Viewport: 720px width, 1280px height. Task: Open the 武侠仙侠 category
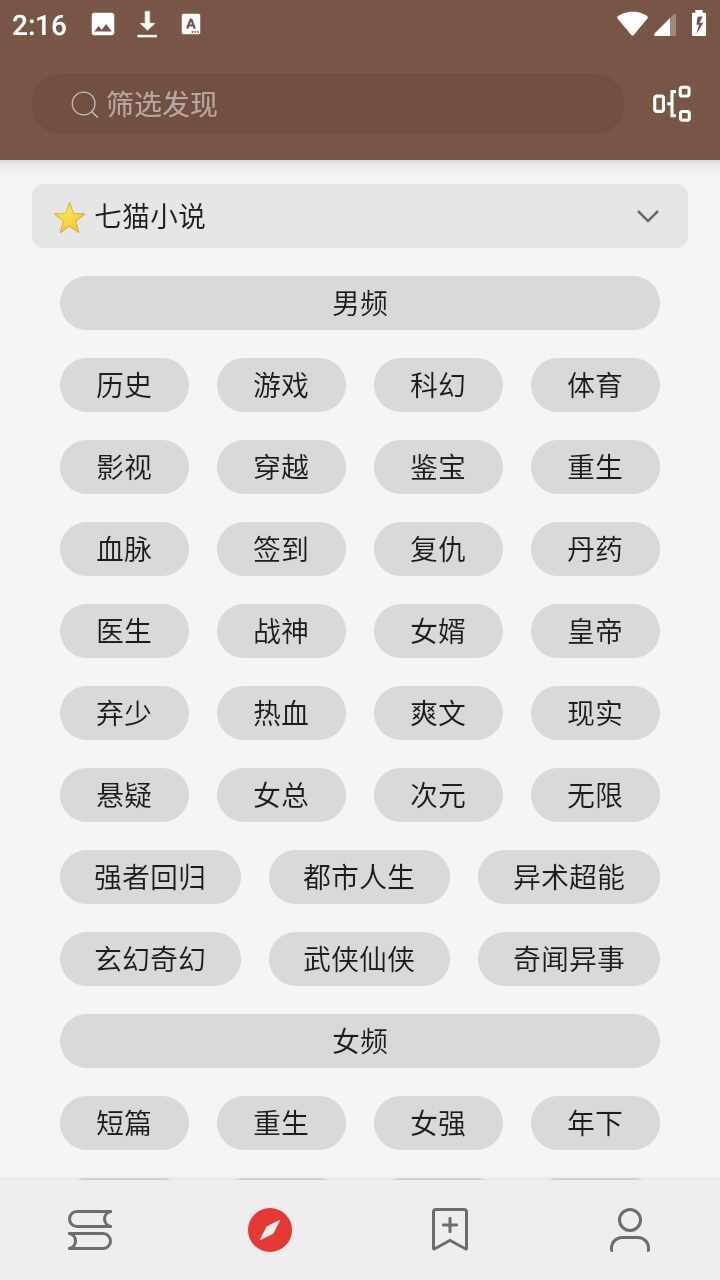point(359,959)
